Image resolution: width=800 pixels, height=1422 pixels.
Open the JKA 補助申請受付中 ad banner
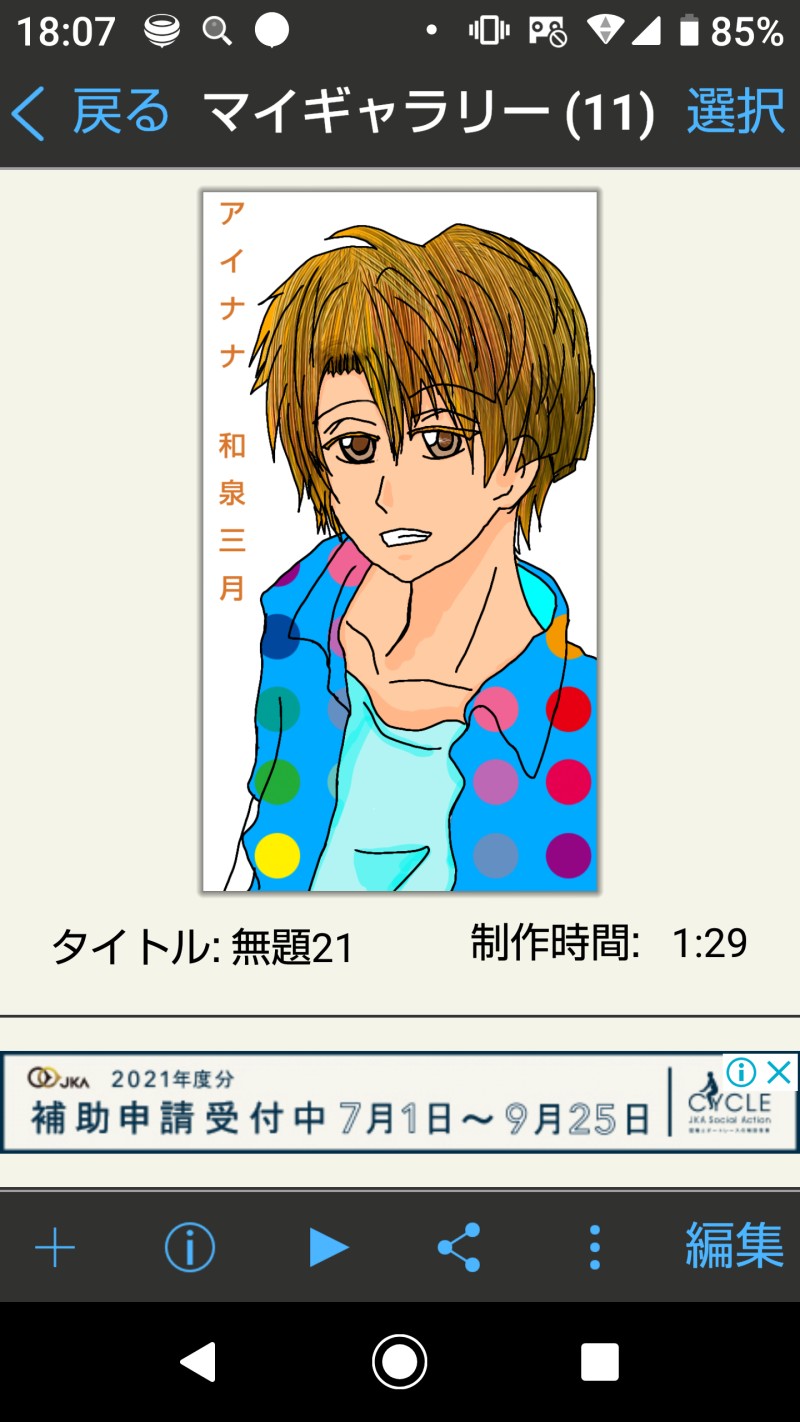pos(350,1104)
